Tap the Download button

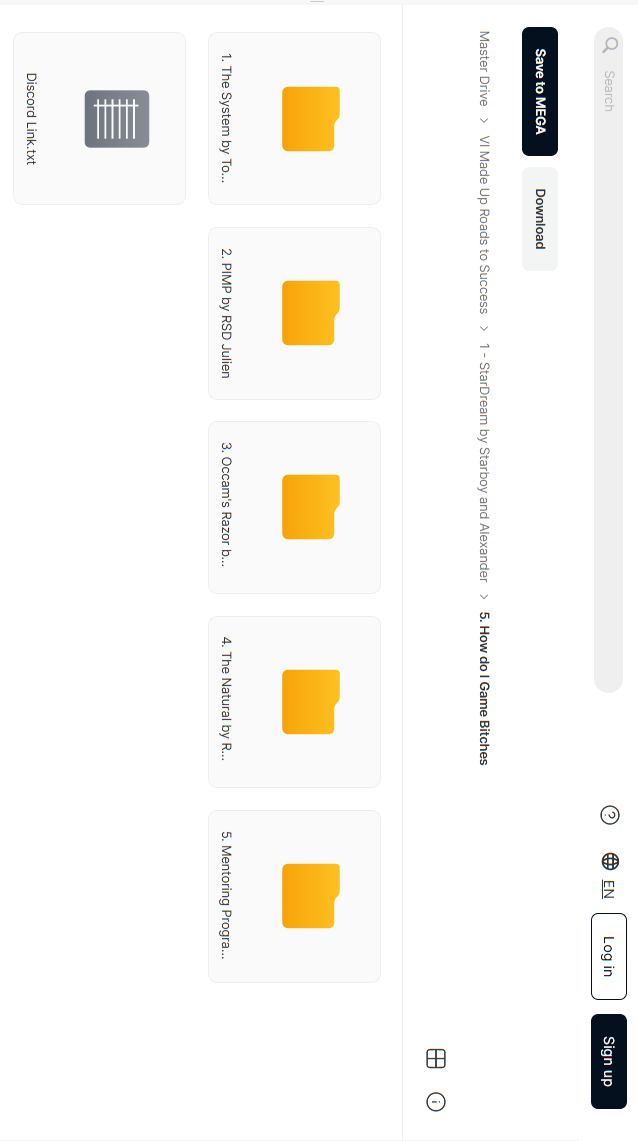tap(540, 219)
